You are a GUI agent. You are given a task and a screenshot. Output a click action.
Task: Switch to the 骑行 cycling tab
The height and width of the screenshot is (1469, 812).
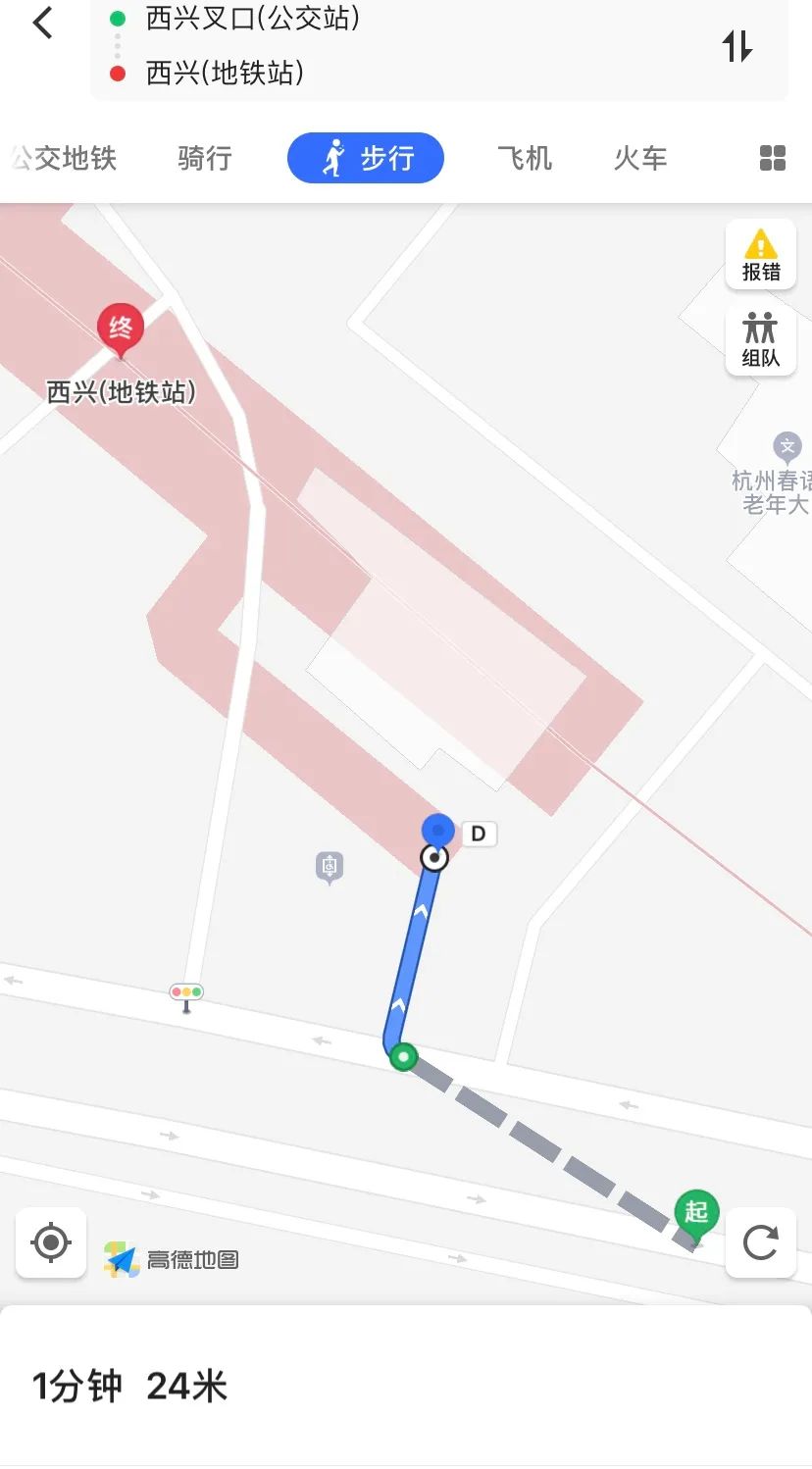pyautogui.click(x=205, y=158)
